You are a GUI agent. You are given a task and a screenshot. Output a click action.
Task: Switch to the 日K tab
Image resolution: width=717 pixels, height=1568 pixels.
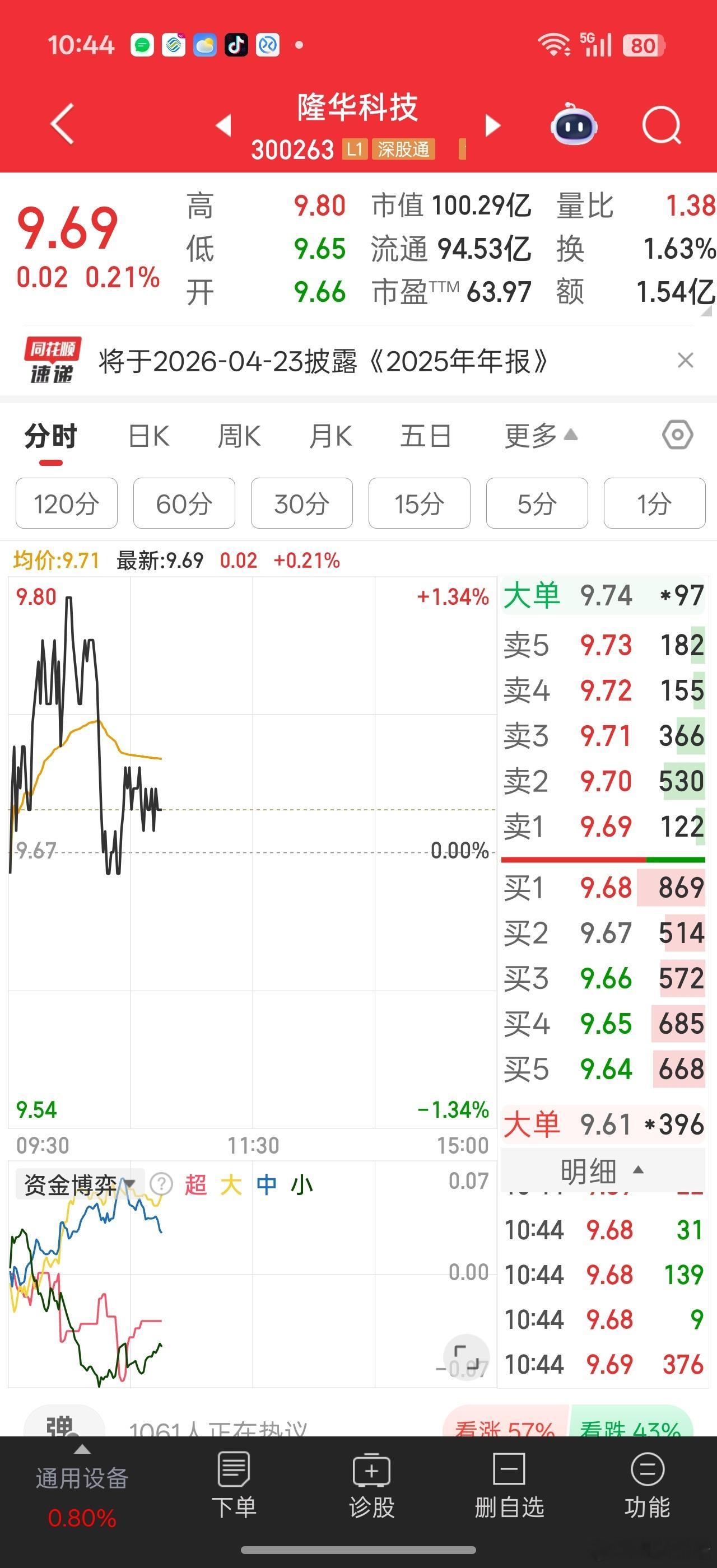(147, 435)
